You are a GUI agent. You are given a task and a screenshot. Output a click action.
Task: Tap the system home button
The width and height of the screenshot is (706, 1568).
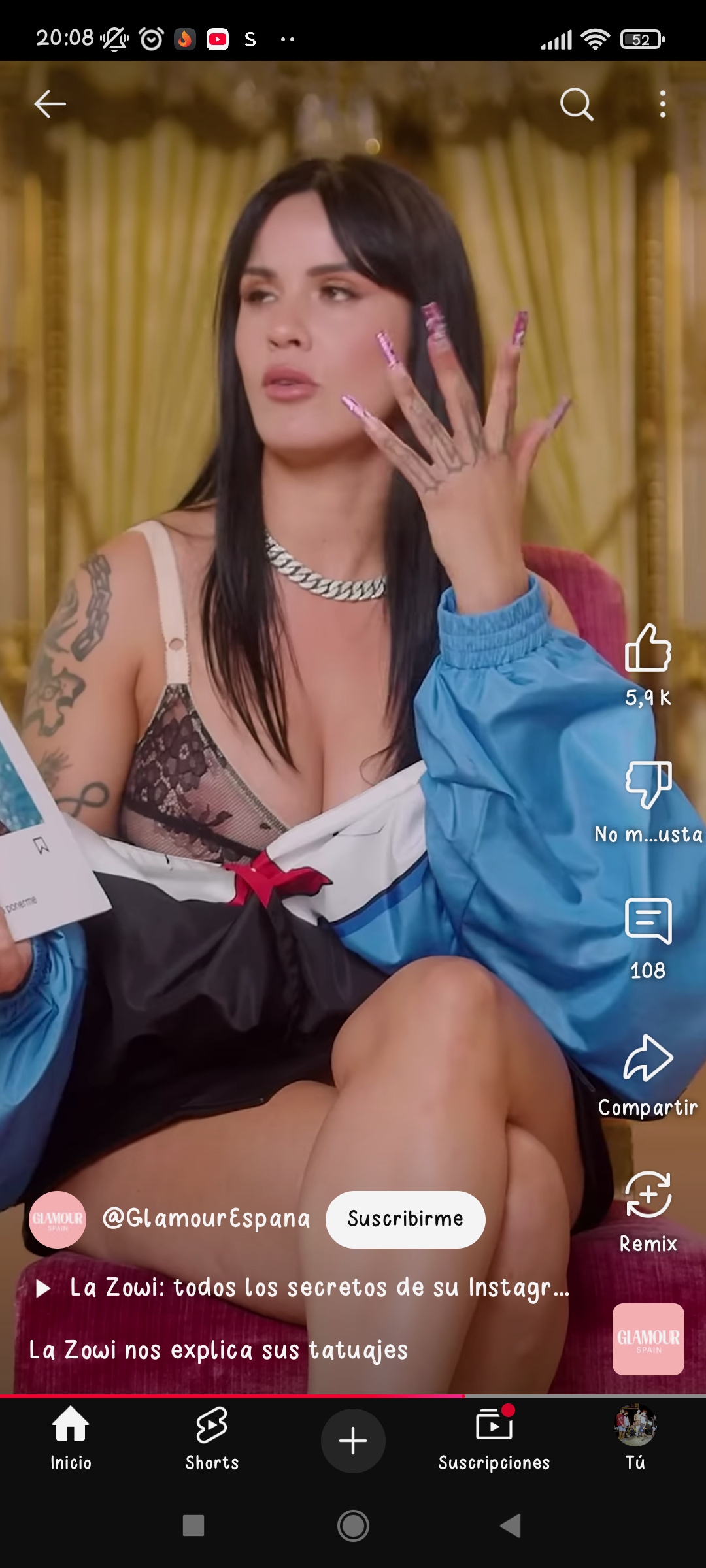(353, 1526)
